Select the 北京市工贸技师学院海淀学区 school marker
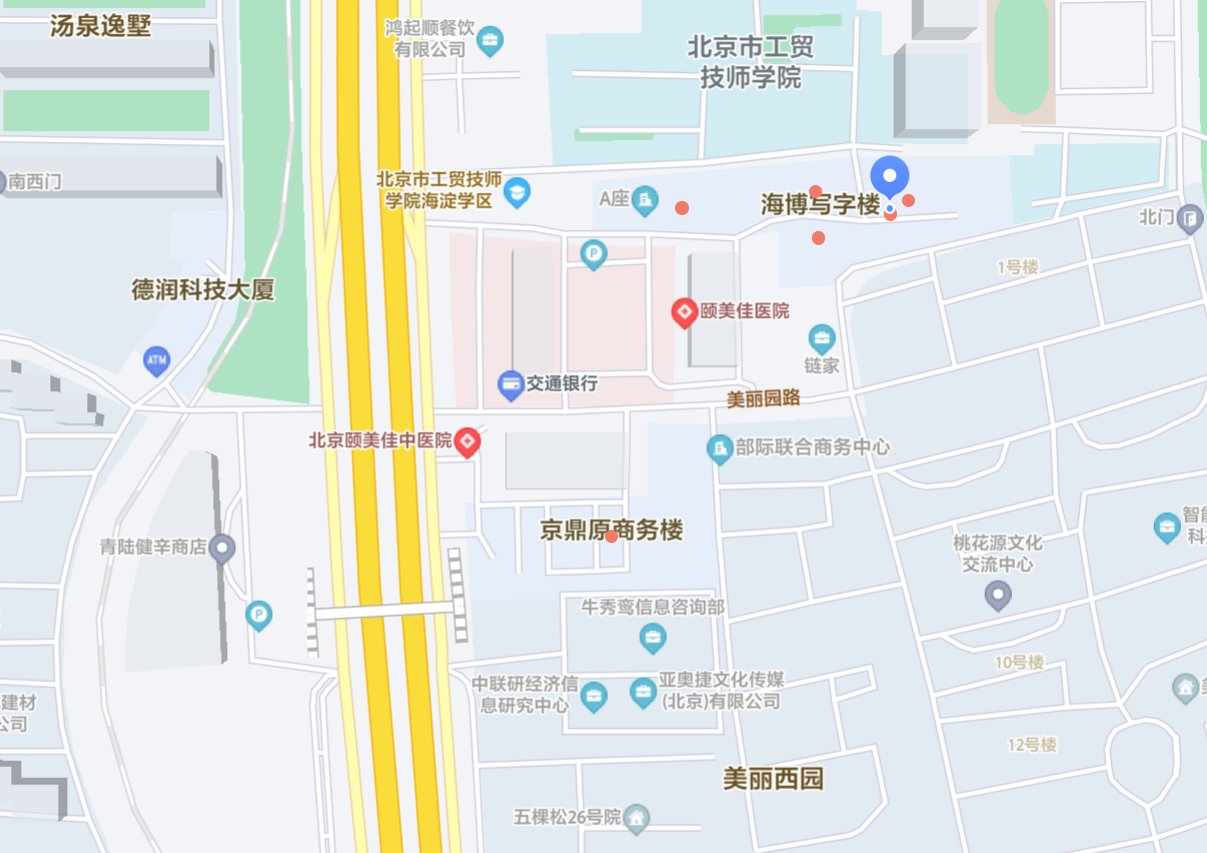Viewport: 1207px width, 853px height. [x=517, y=190]
